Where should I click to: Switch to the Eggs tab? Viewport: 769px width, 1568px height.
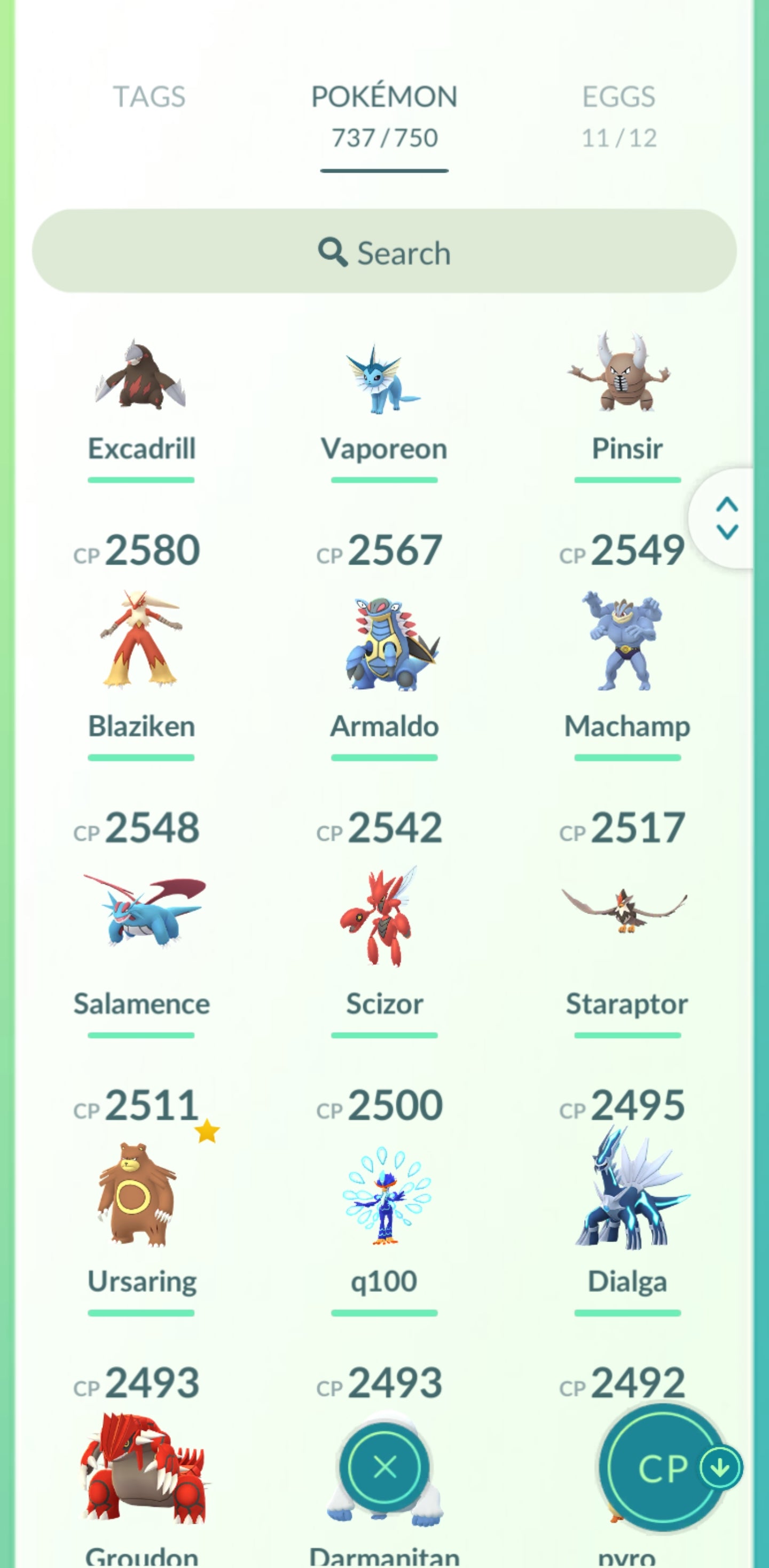pos(618,114)
